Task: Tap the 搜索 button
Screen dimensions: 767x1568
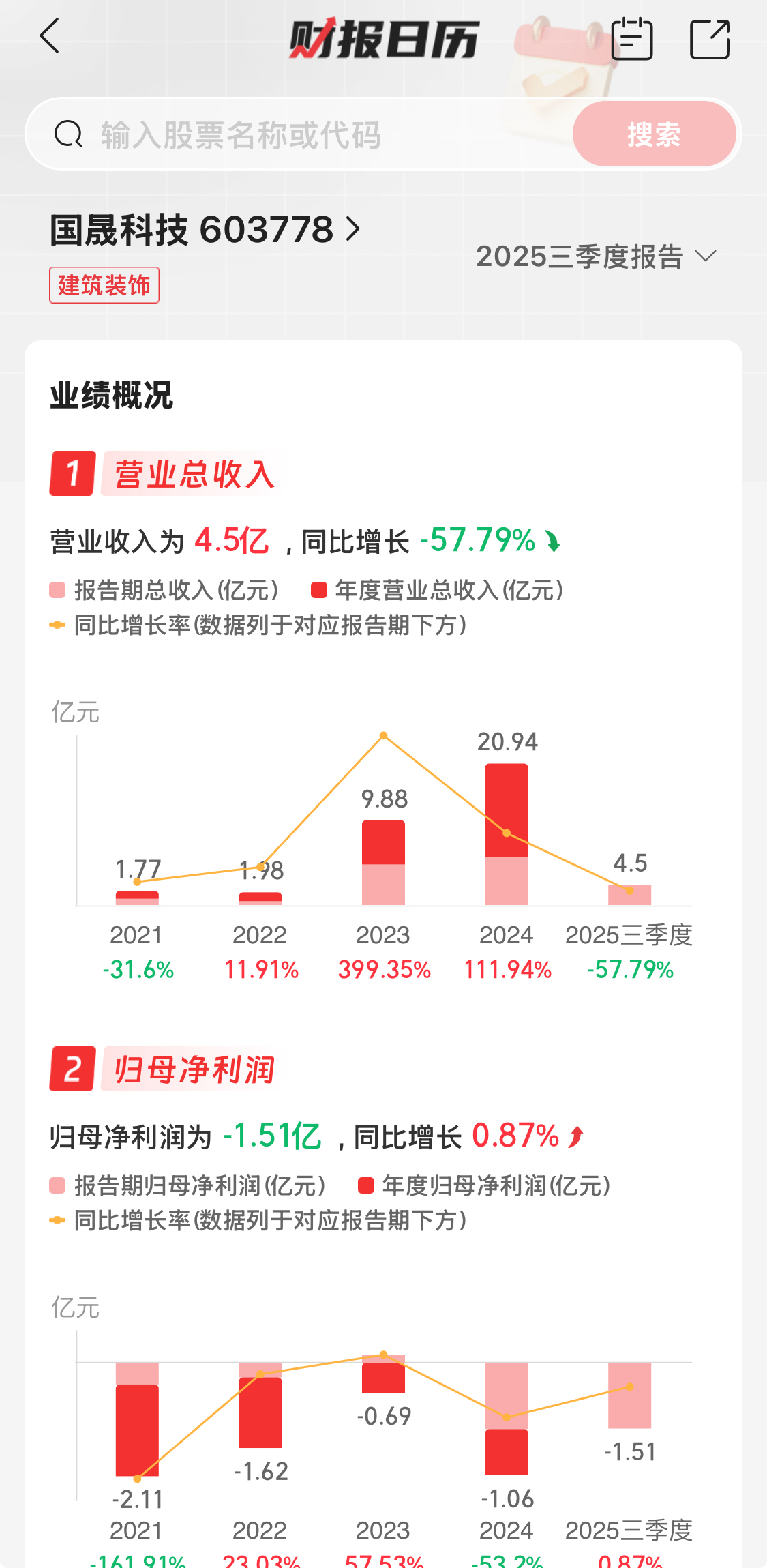Action: coord(653,134)
